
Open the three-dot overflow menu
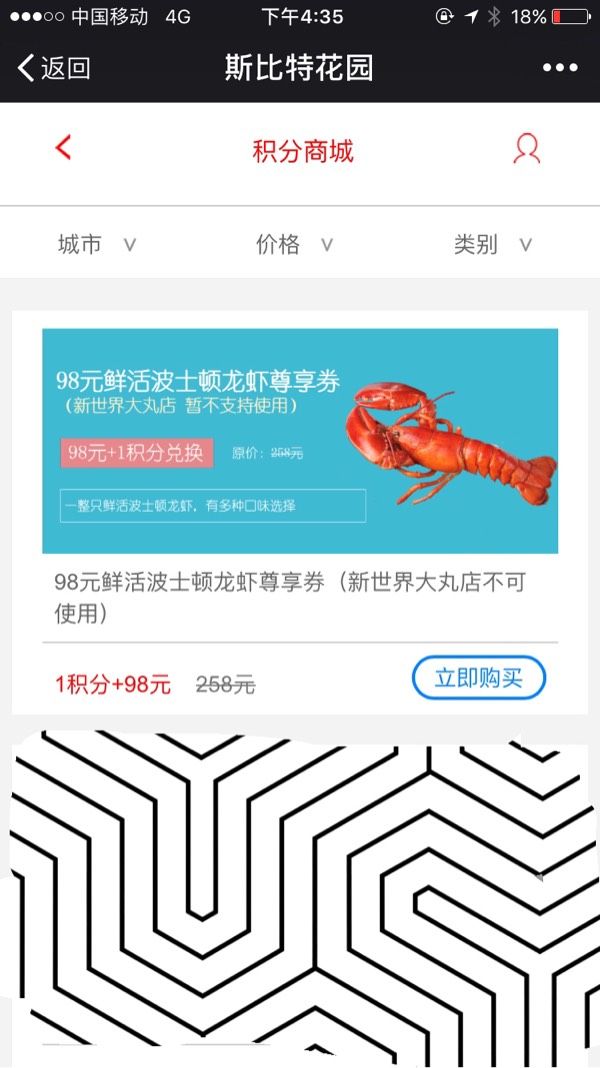(x=560, y=68)
